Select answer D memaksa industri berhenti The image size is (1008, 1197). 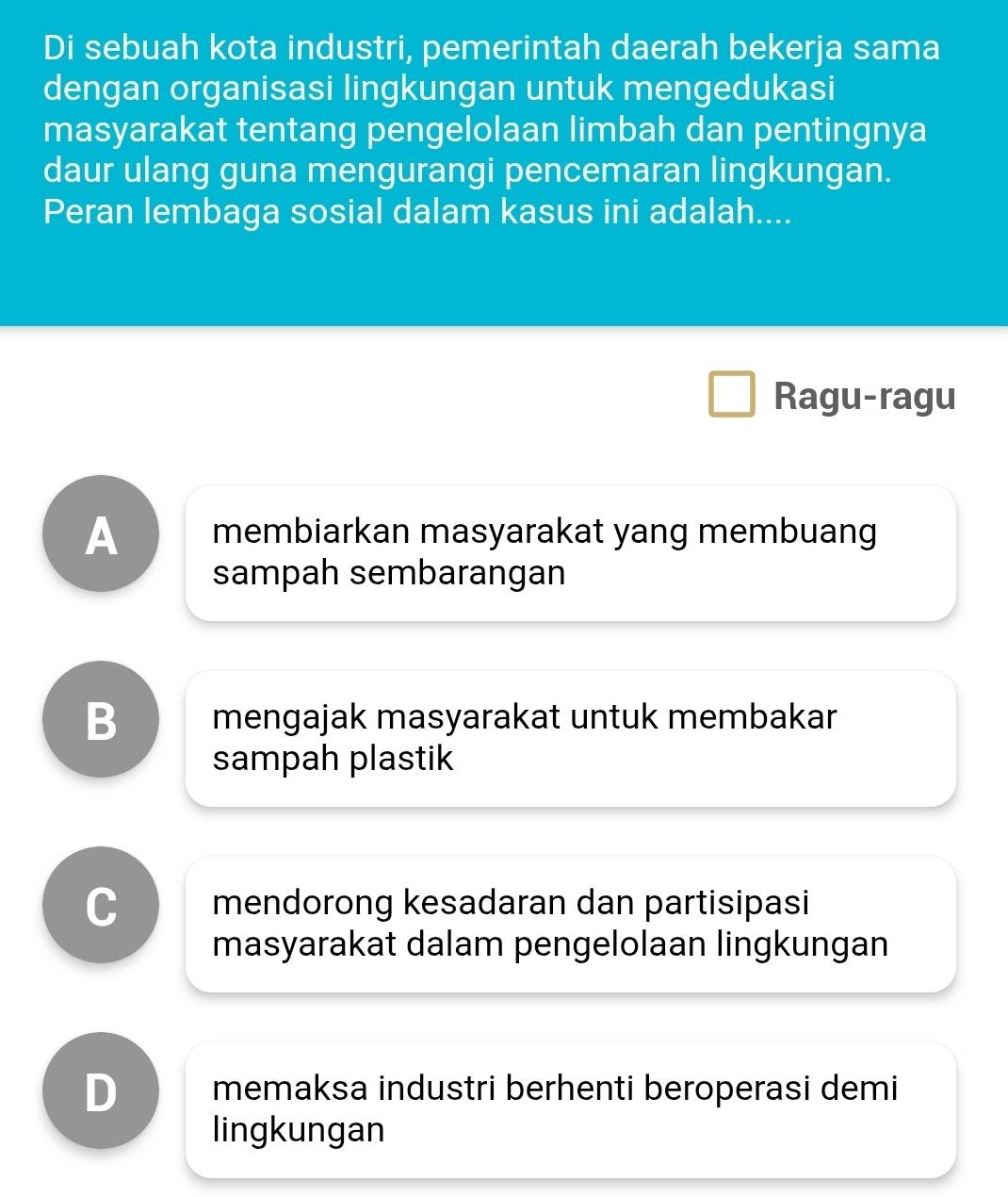[570, 1109]
